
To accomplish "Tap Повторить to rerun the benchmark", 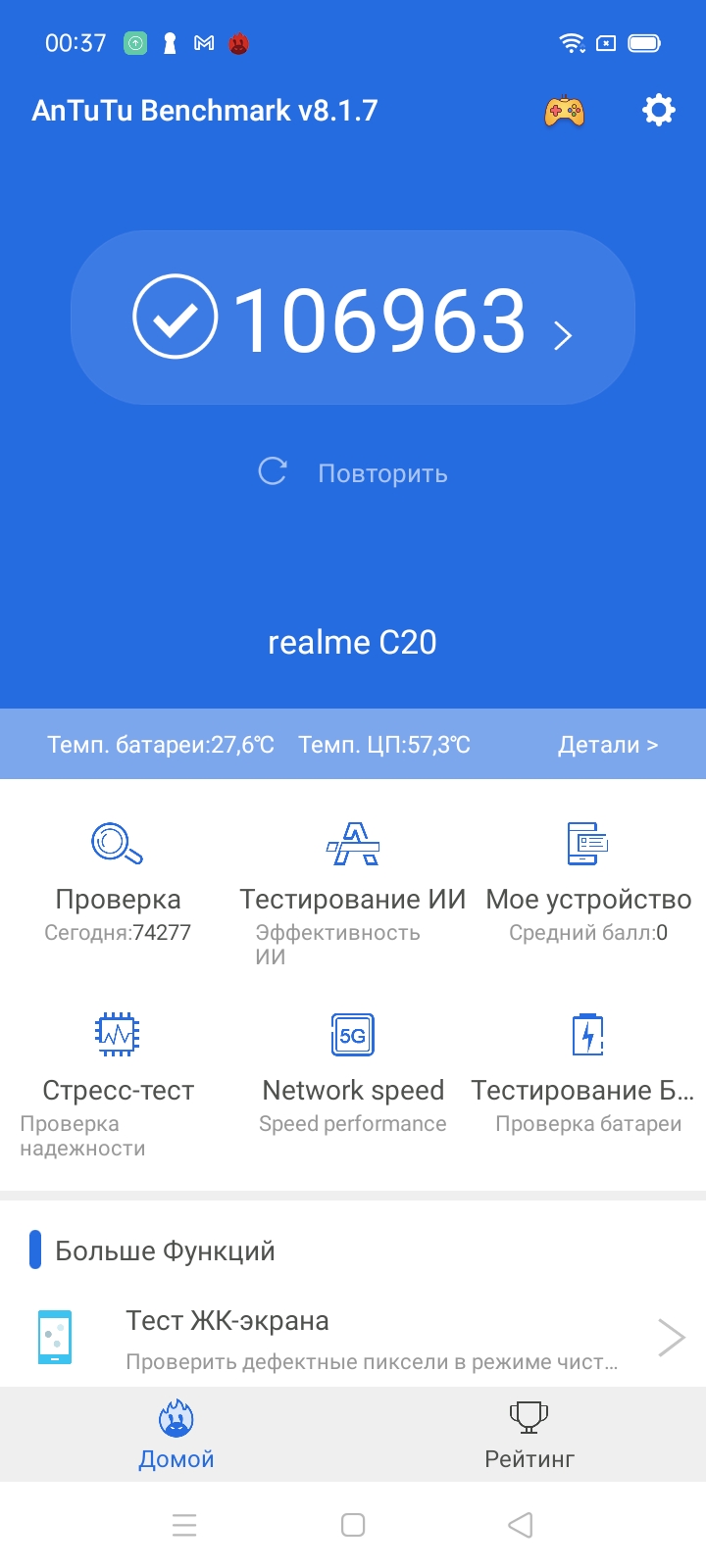I will pyautogui.click(x=354, y=473).
